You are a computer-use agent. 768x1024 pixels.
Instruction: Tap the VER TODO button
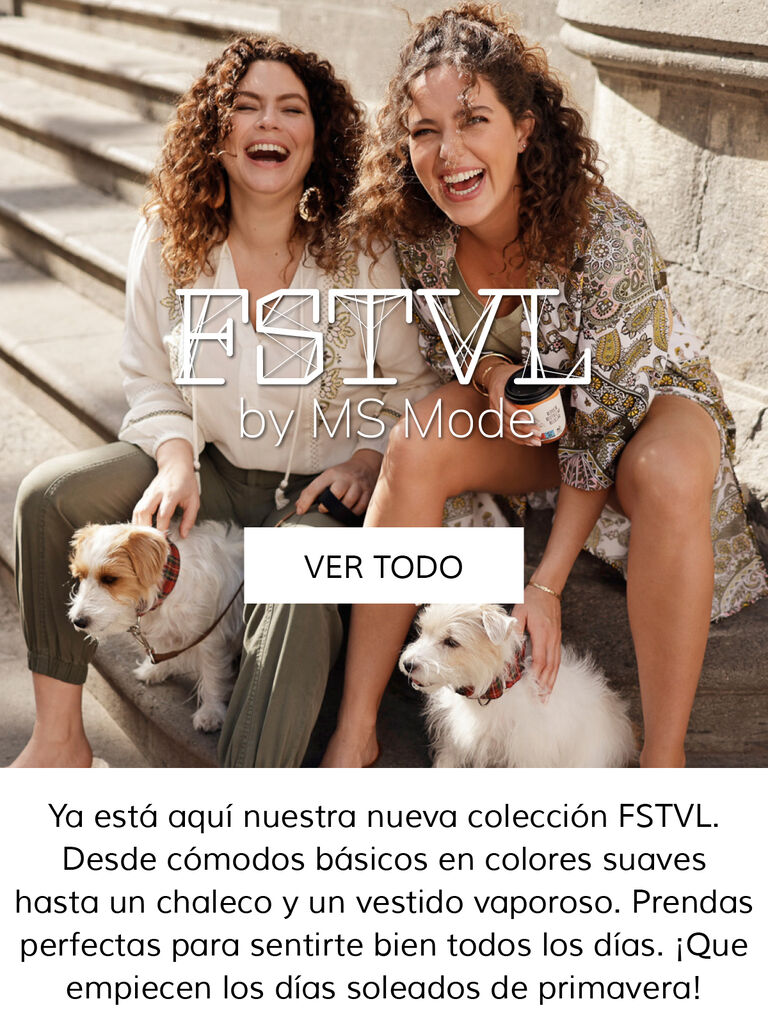tap(383, 566)
